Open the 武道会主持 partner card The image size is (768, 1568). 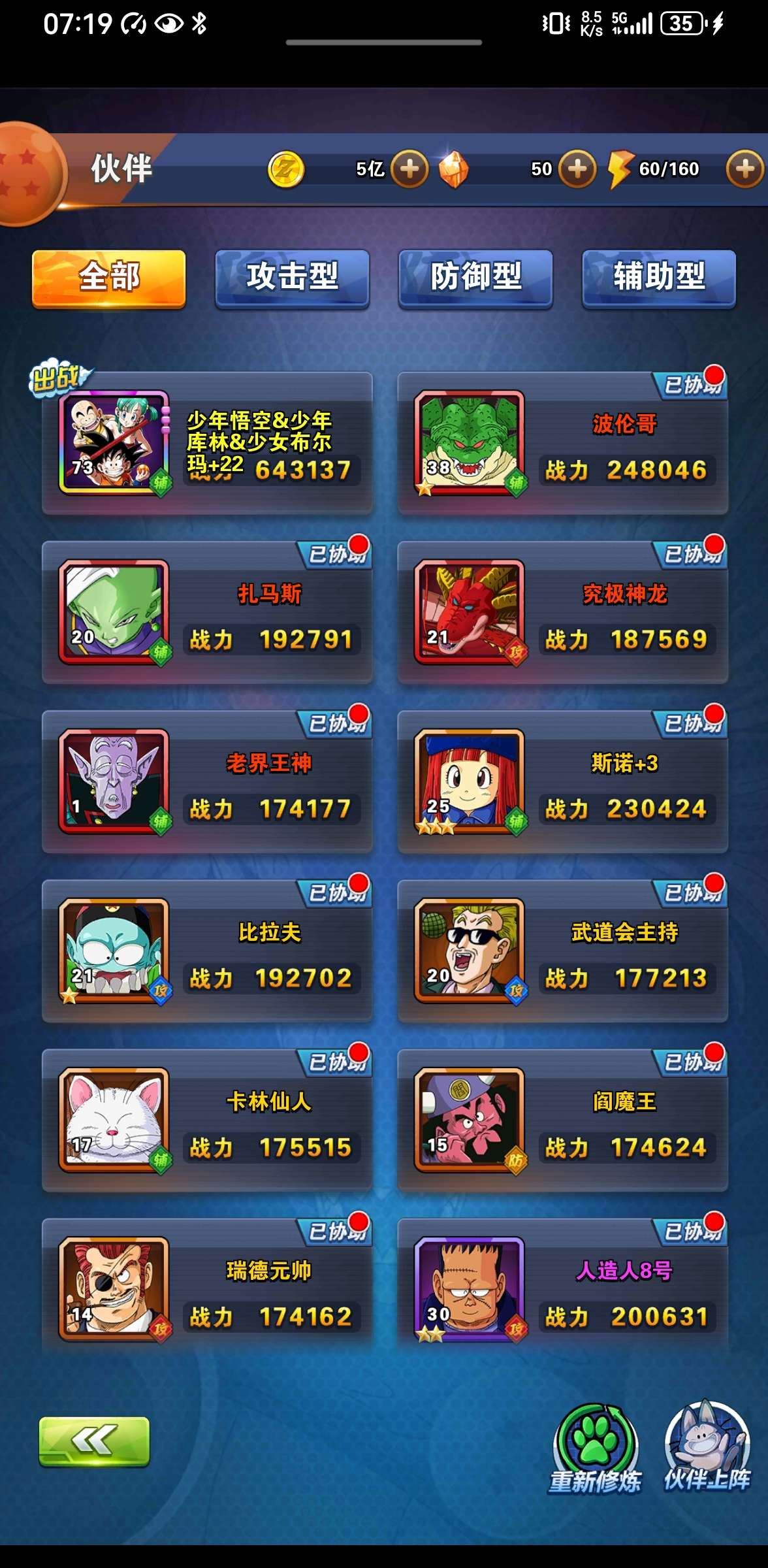pyautogui.click(x=562, y=953)
